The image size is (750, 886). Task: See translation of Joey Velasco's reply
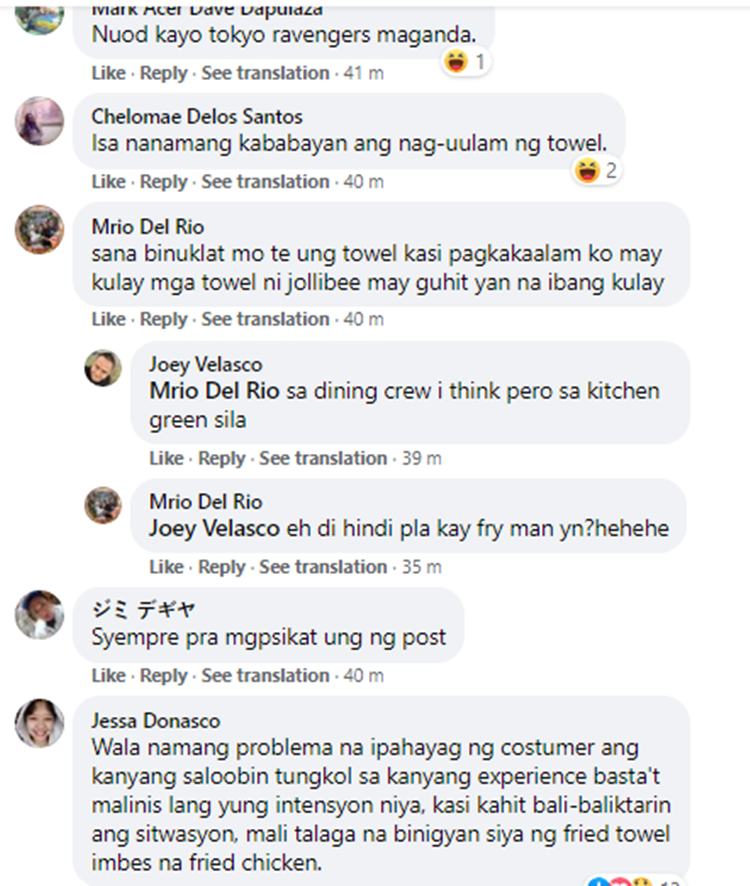tap(323, 458)
